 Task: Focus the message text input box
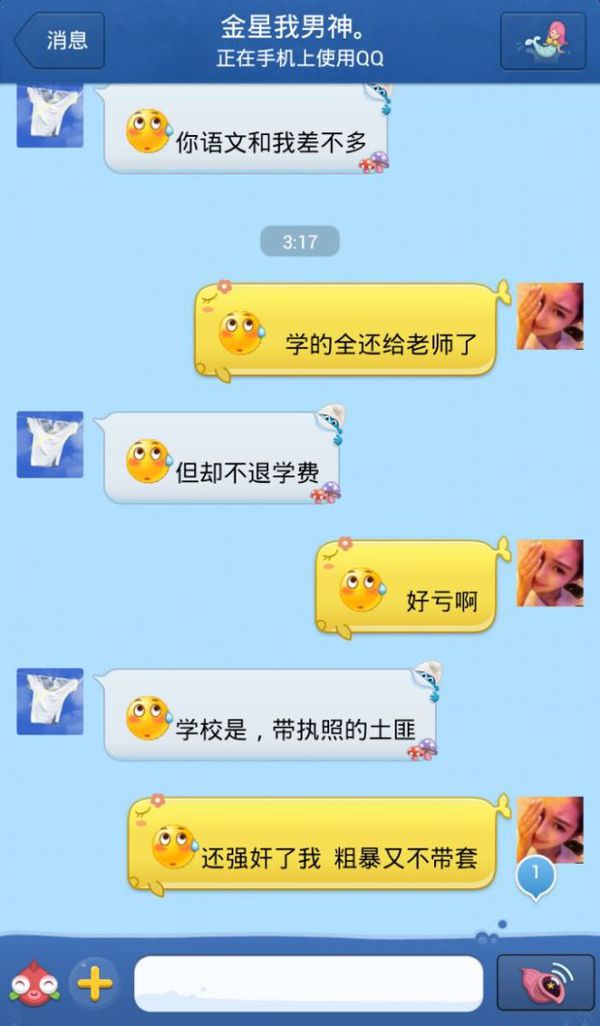(x=308, y=983)
